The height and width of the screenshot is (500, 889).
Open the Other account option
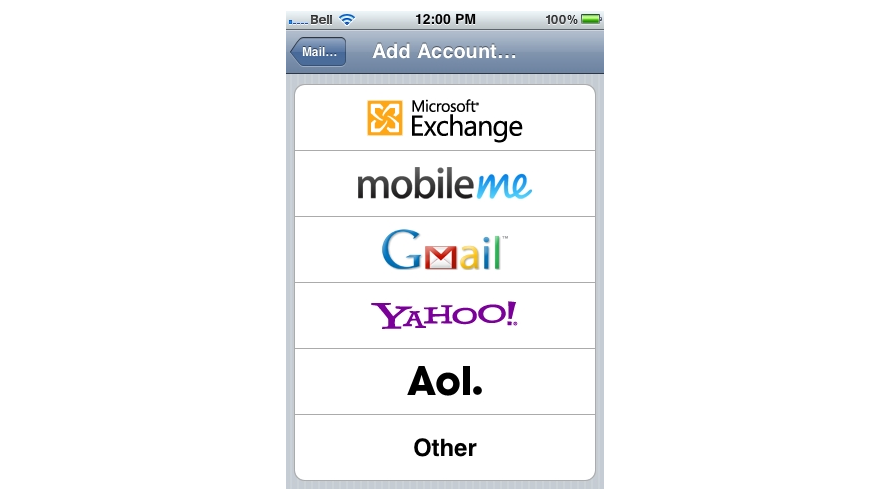coord(445,448)
